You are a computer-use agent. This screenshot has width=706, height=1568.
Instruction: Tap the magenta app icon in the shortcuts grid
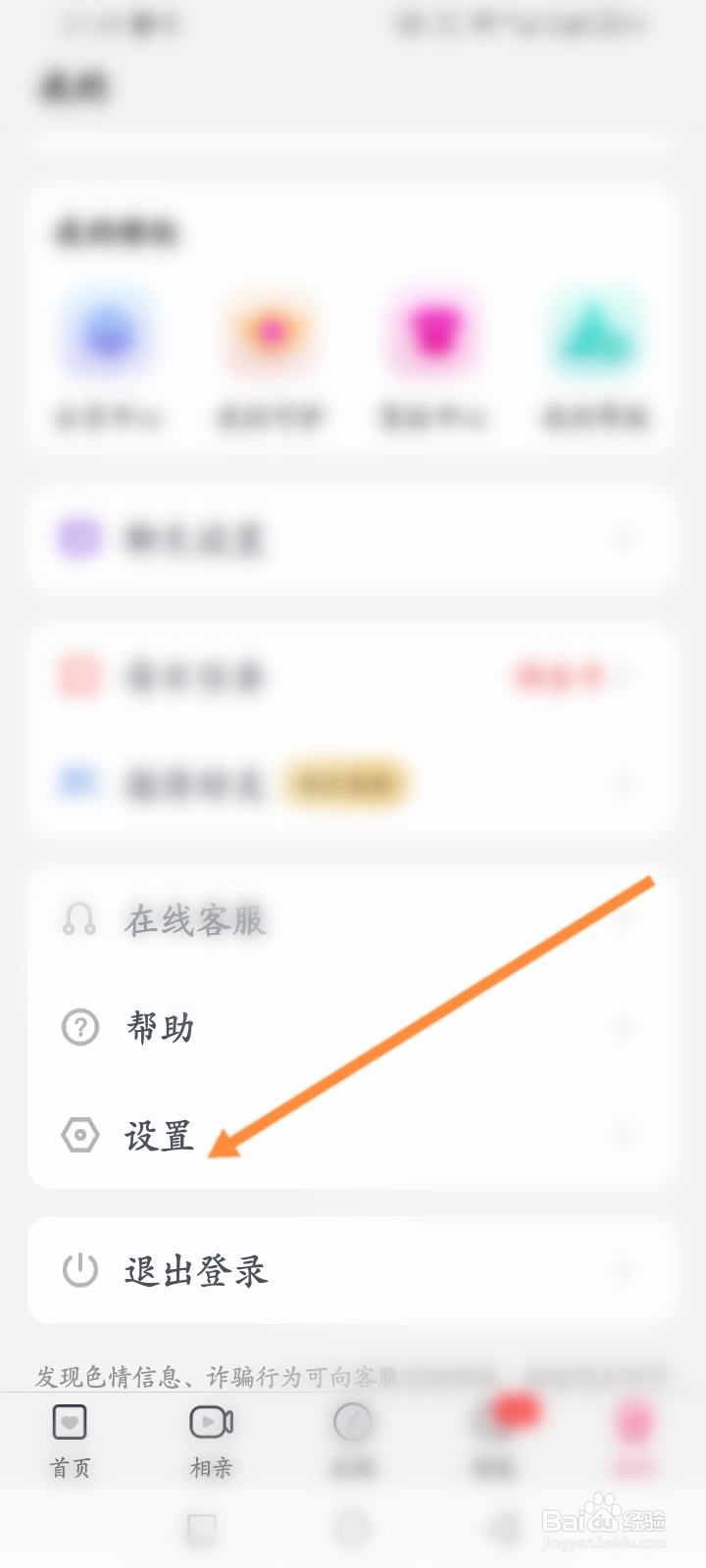click(x=432, y=333)
